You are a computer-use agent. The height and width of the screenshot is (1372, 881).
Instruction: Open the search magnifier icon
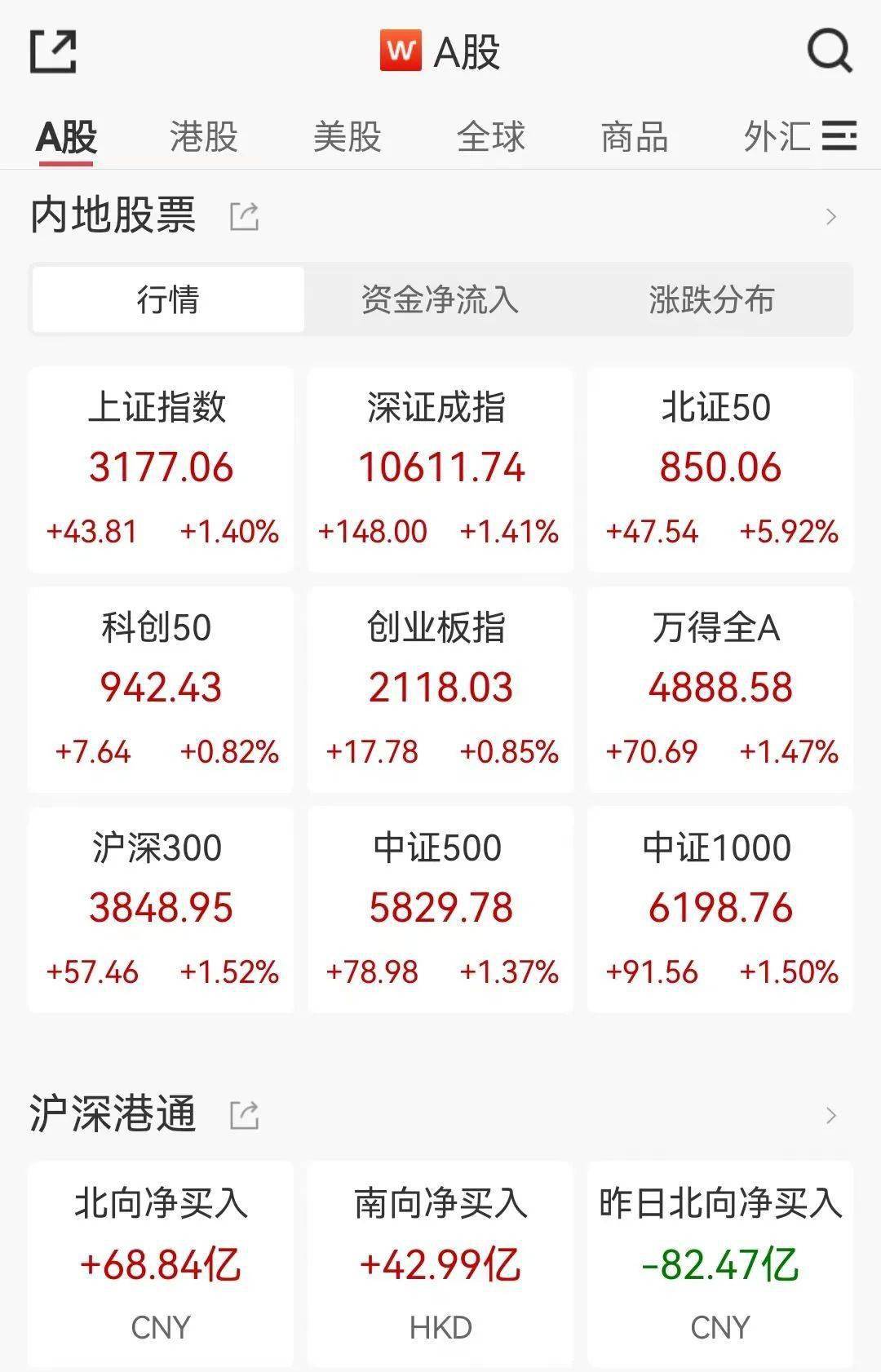point(830,51)
